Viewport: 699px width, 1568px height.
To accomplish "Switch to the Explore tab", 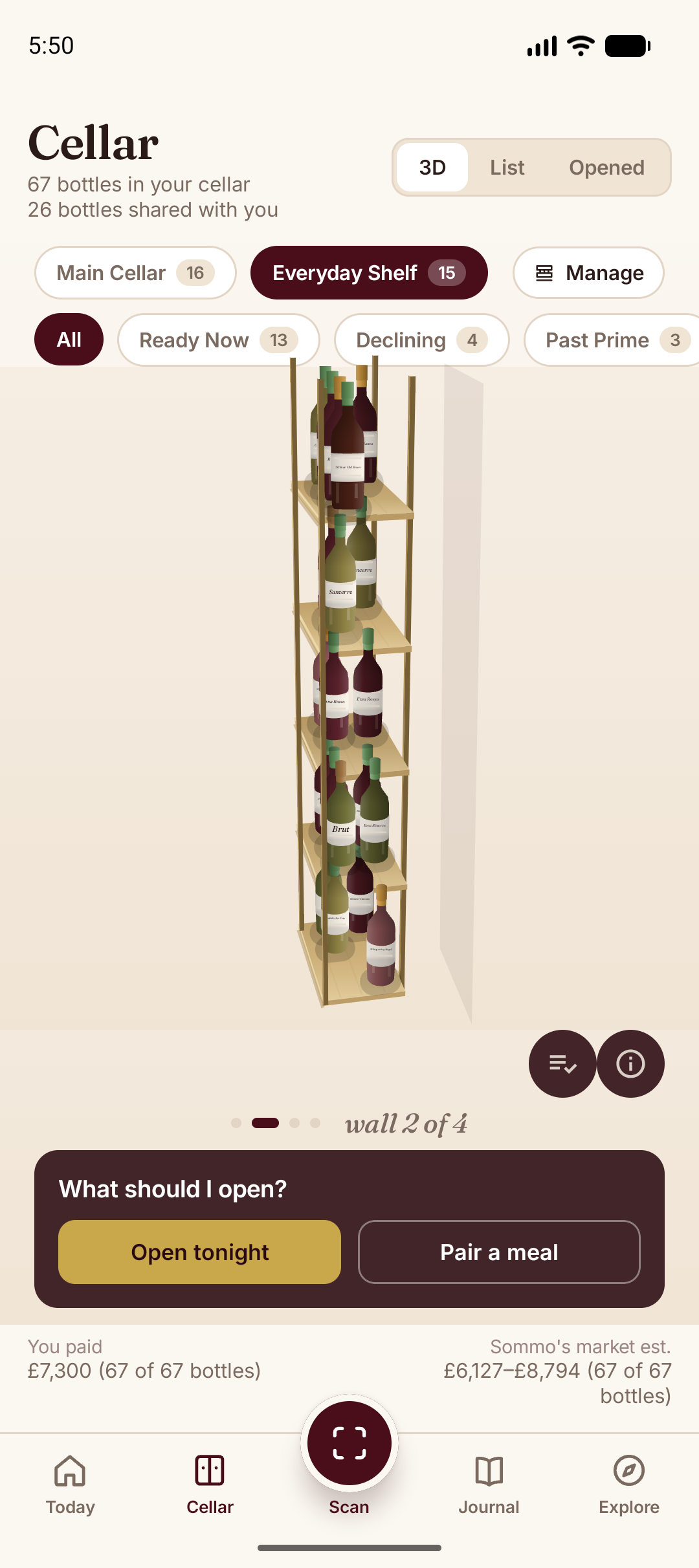I will (629, 1485).
